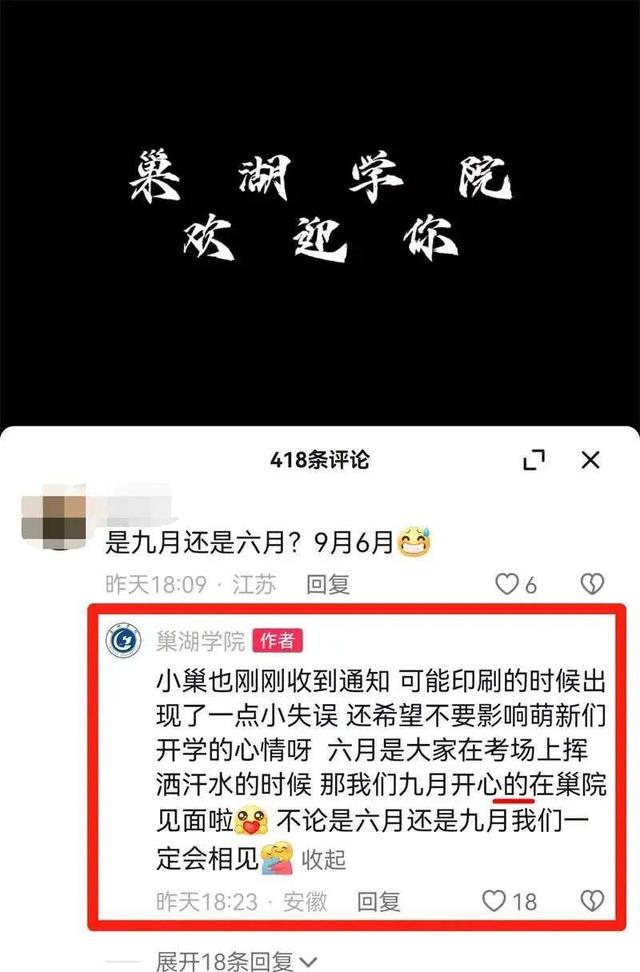Close the 418条评论 comments panel

point(591,460)
